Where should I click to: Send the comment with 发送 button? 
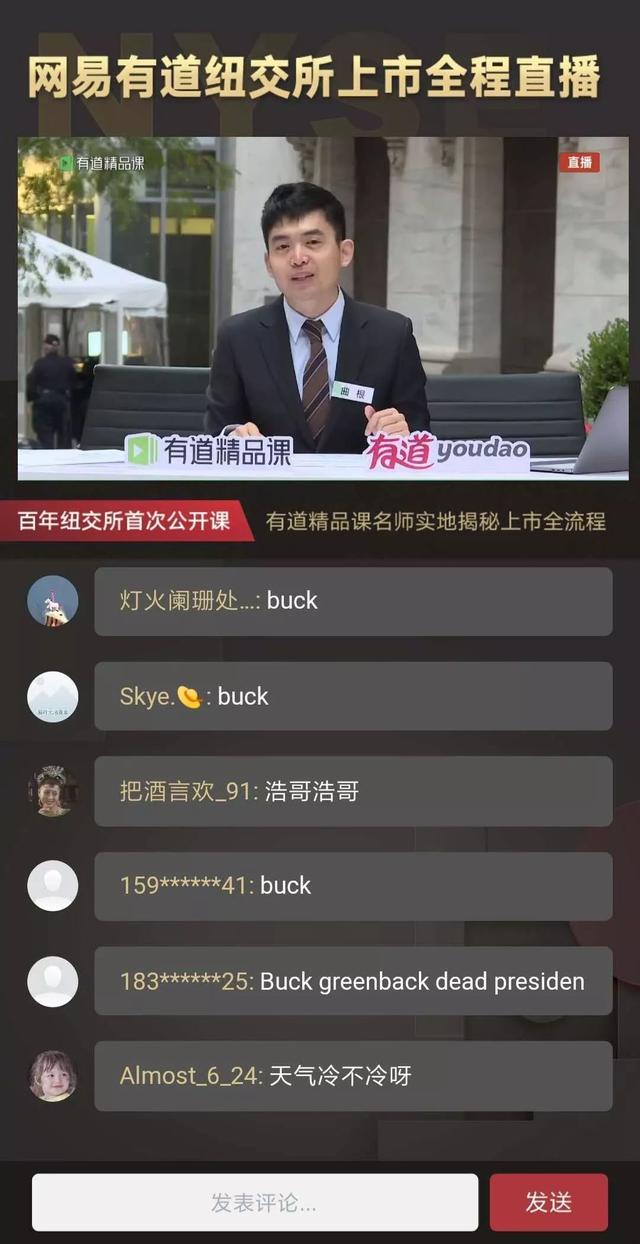click(x=548, y=1202)
